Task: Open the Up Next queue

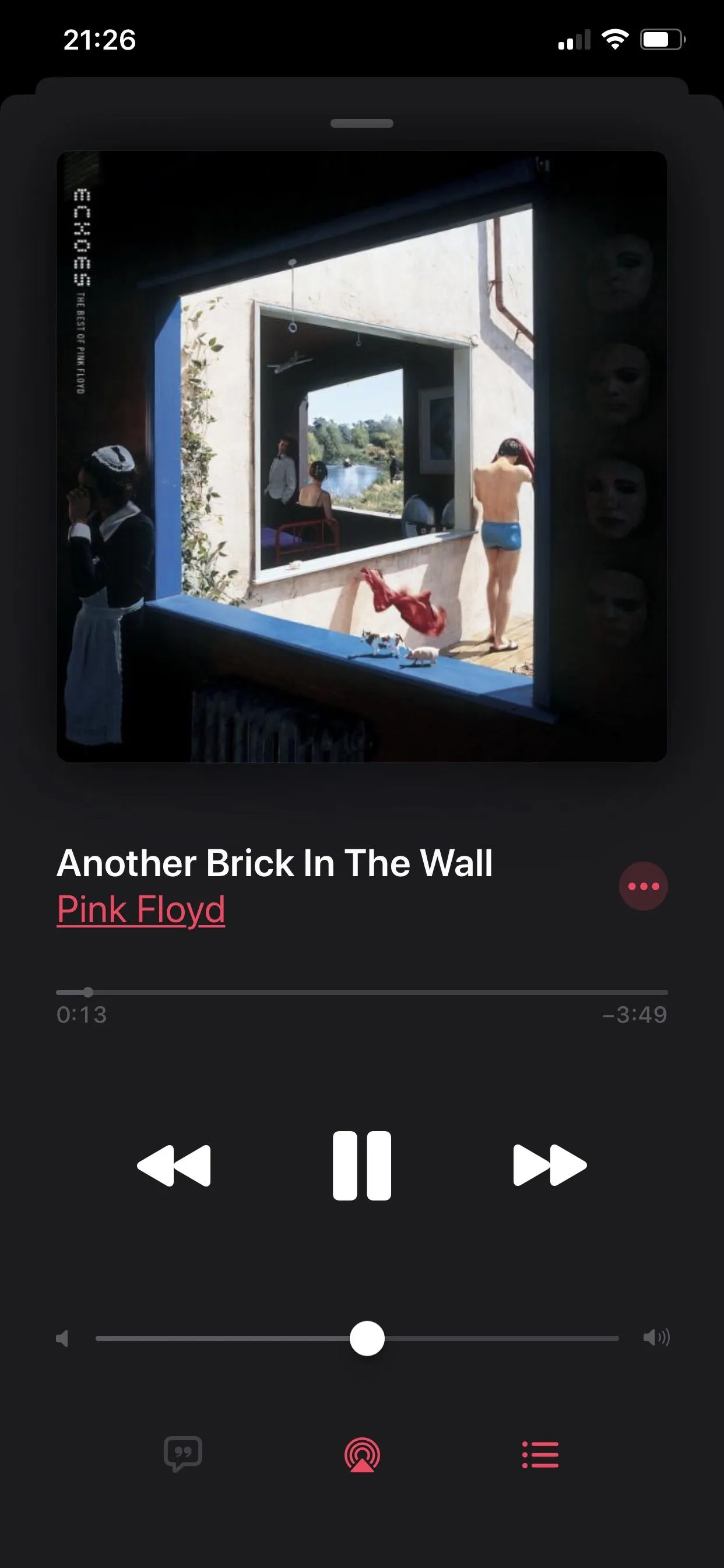Action: click(540, 1455)
